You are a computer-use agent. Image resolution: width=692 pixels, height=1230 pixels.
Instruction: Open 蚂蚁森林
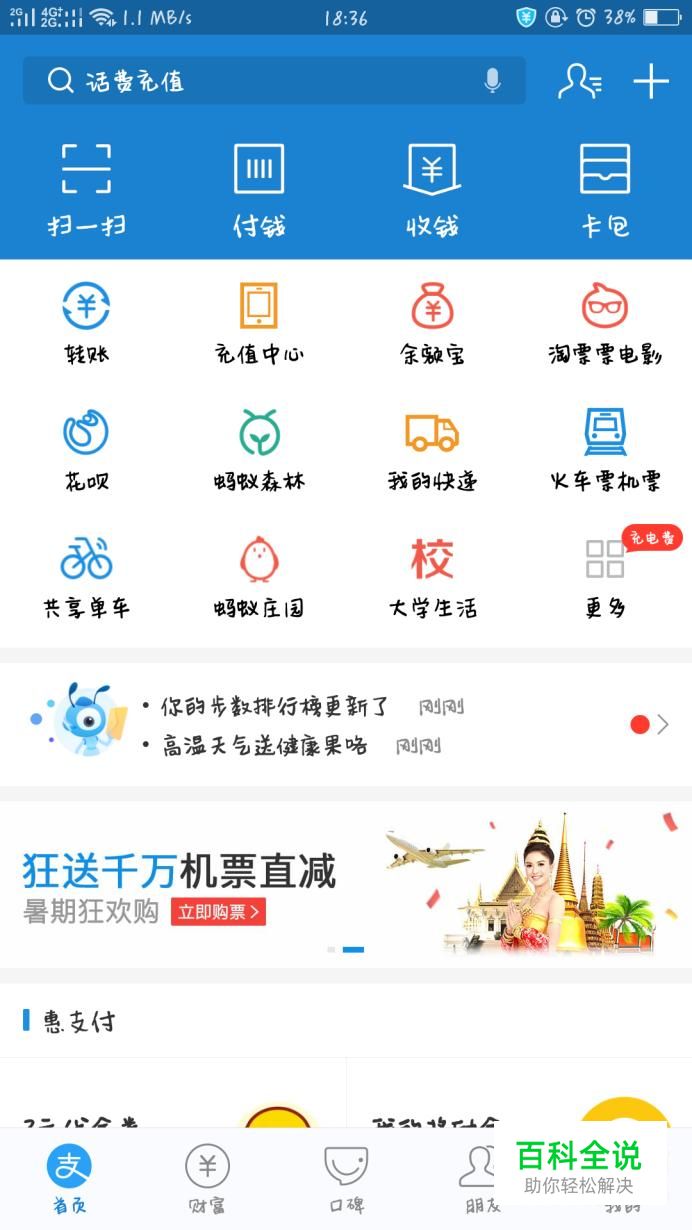click(259, 448)
